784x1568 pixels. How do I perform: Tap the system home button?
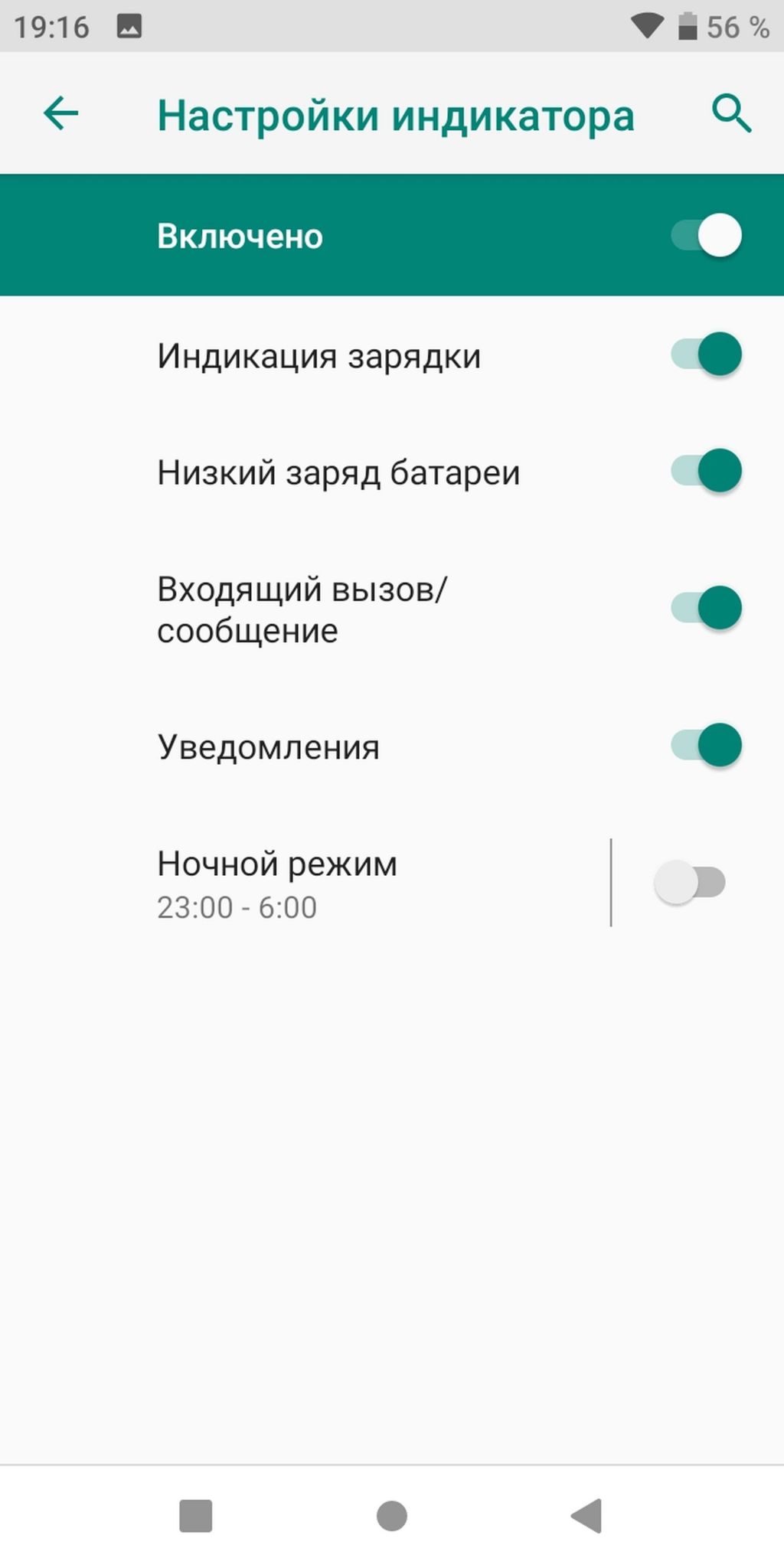click(x=392, y=1516)
